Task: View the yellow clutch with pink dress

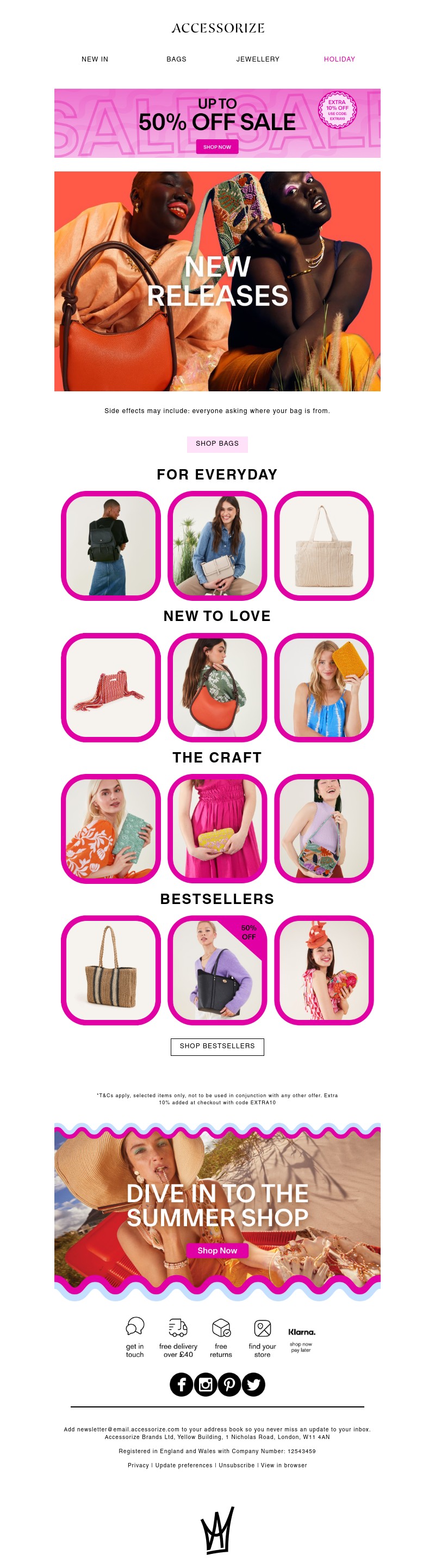Action: coord(217,828)
